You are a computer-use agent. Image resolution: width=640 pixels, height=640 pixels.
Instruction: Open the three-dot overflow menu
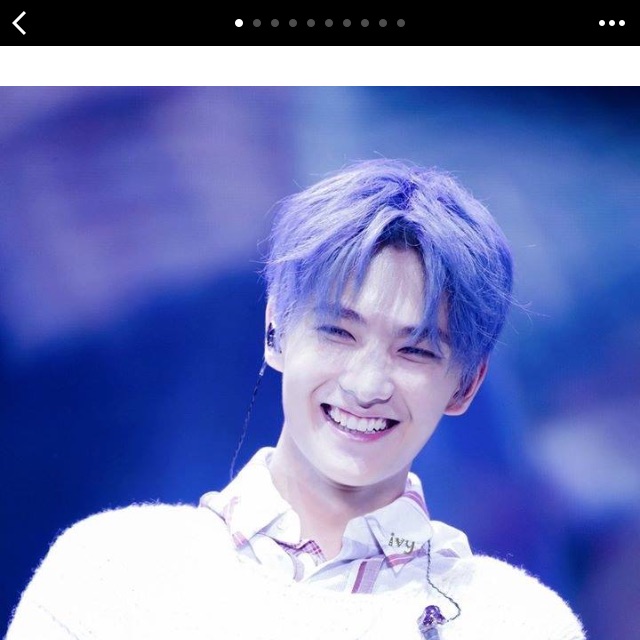point(611,23)
